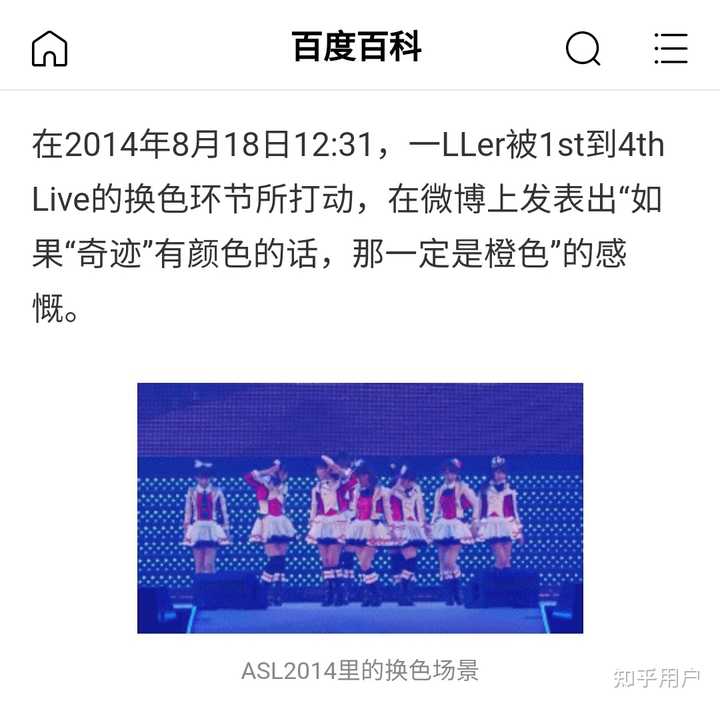Go to the Baidu Baike home page

(49, 47)
